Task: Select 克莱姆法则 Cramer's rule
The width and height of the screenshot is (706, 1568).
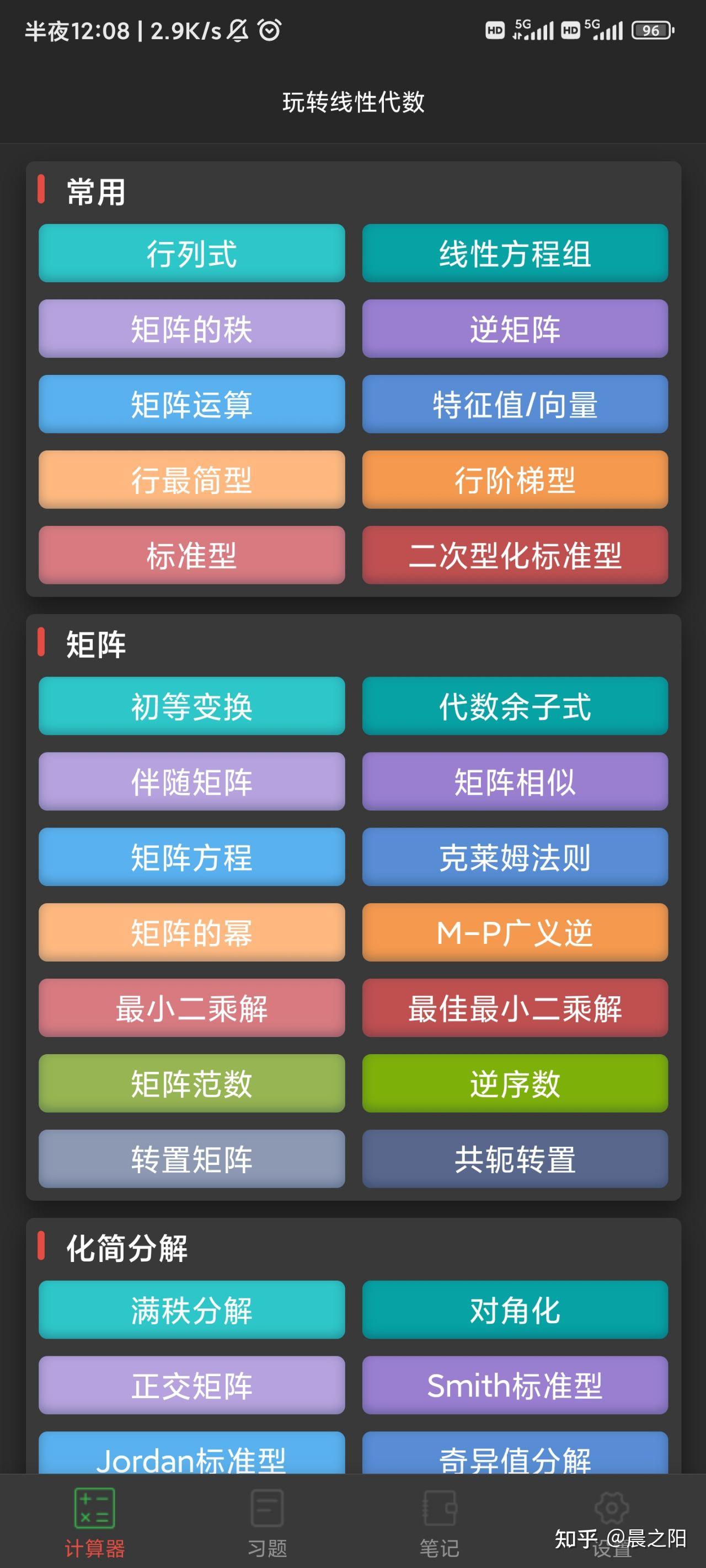Action: tap(515, 858)
